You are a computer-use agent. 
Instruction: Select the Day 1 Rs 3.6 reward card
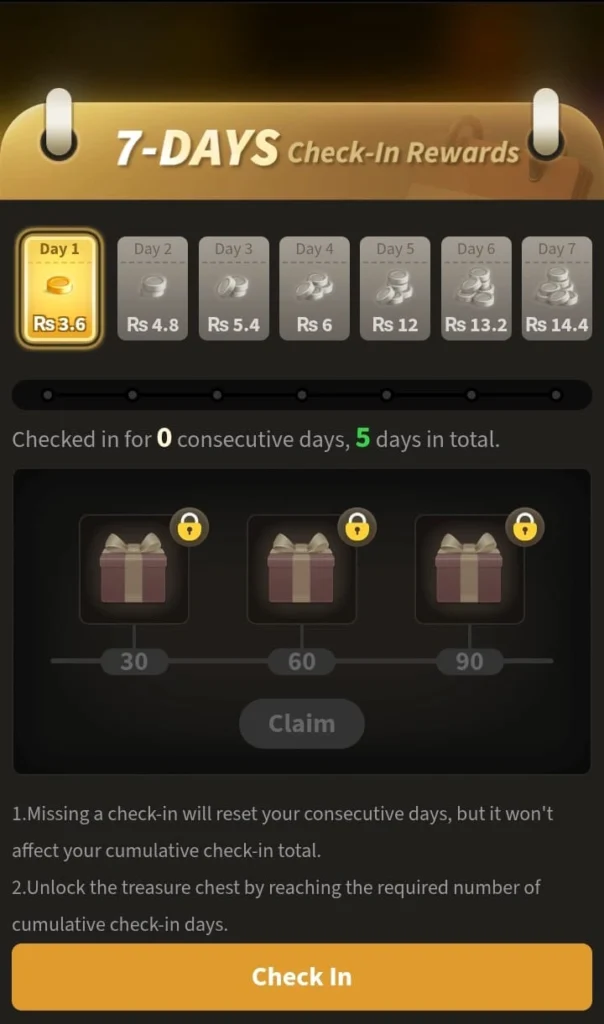(x=59, y=289)
